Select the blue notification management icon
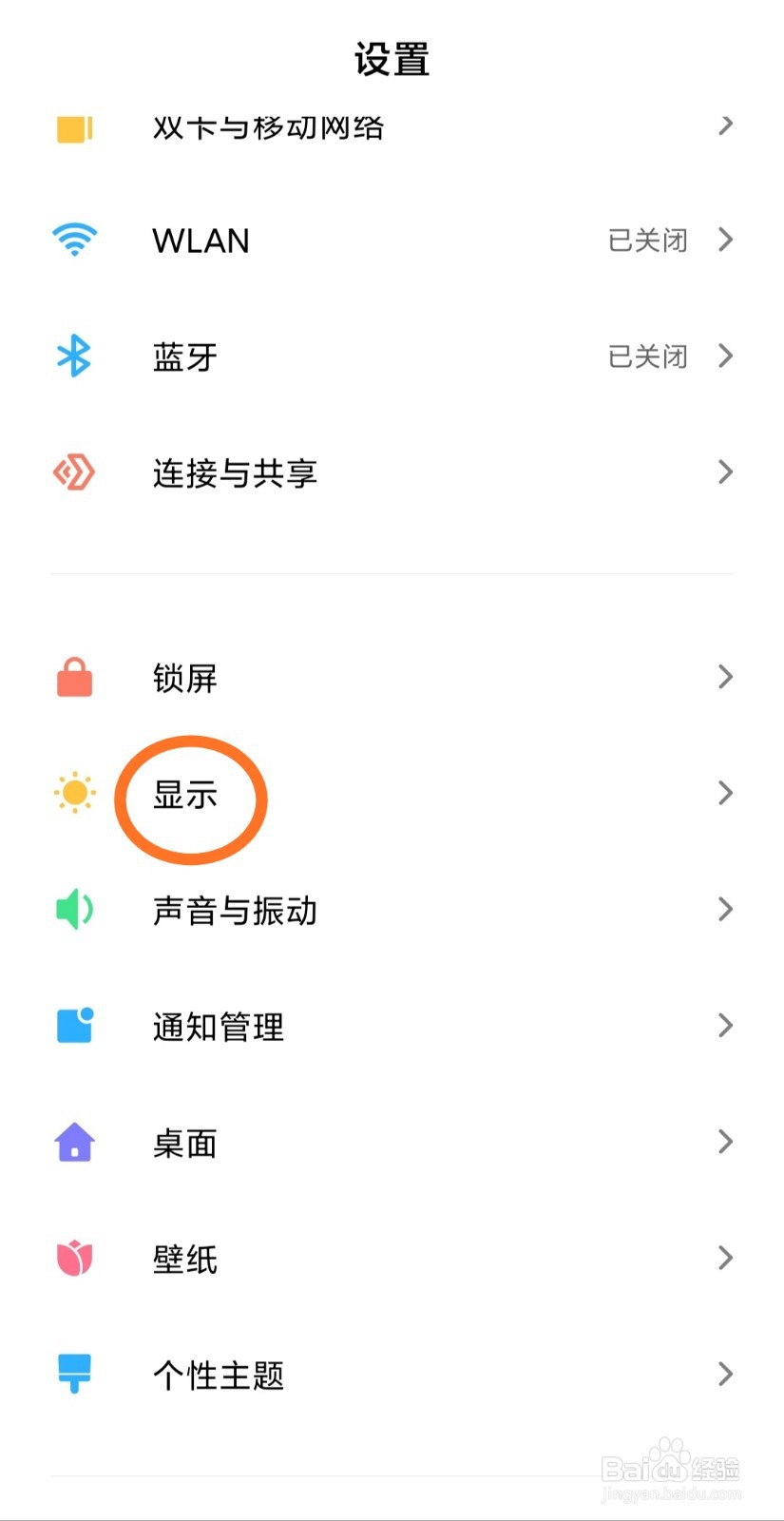Viewport: 784px width, 1521px height. click(74, 1026)
